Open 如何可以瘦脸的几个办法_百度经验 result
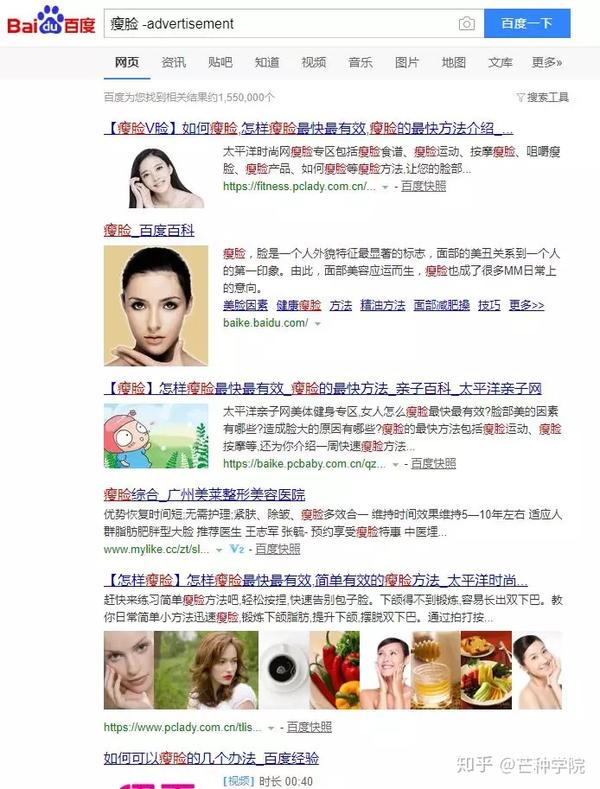This screenshot has height=789, width=600. click(211, 759)
